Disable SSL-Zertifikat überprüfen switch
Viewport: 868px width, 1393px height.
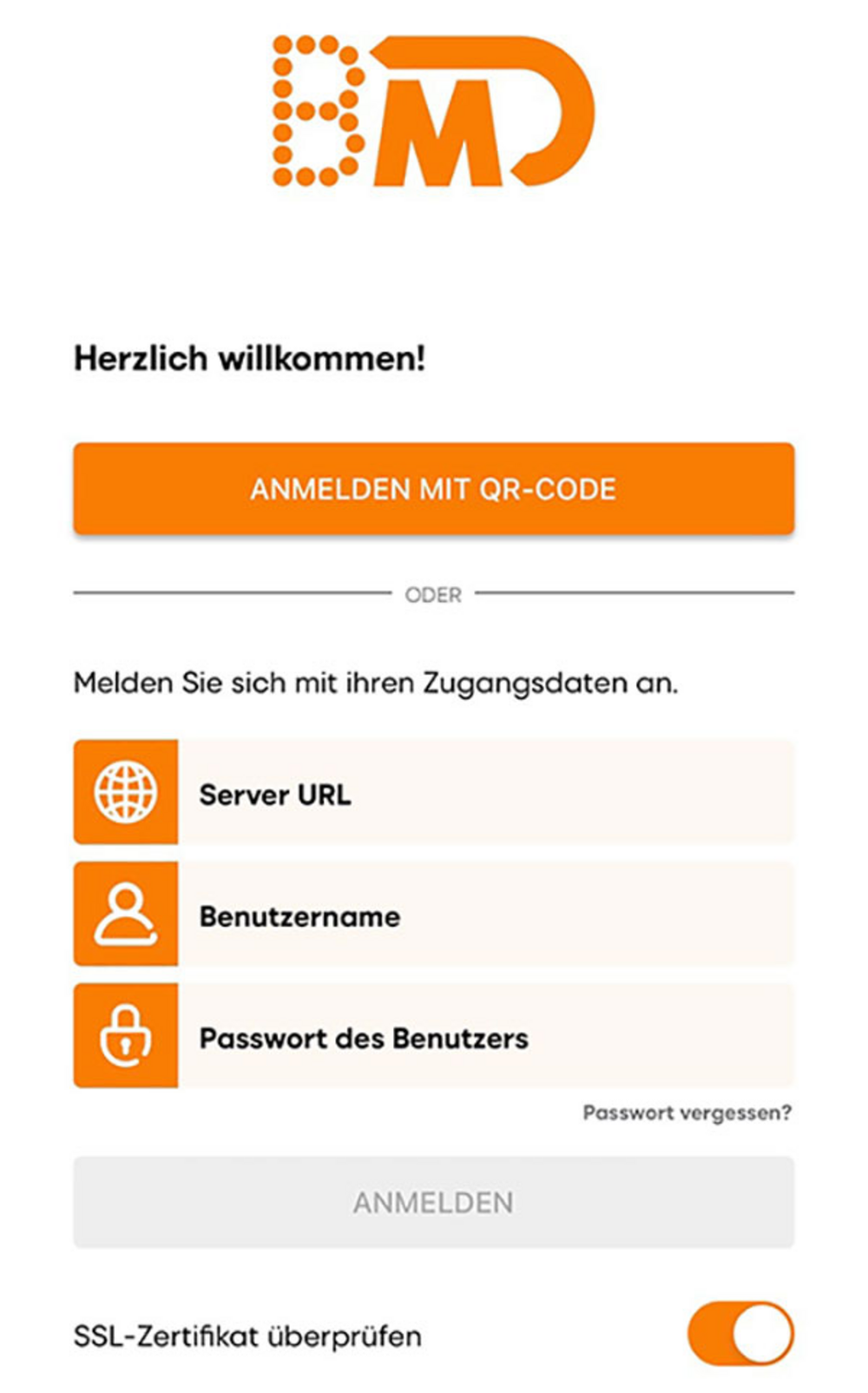tap(740, 1332)
